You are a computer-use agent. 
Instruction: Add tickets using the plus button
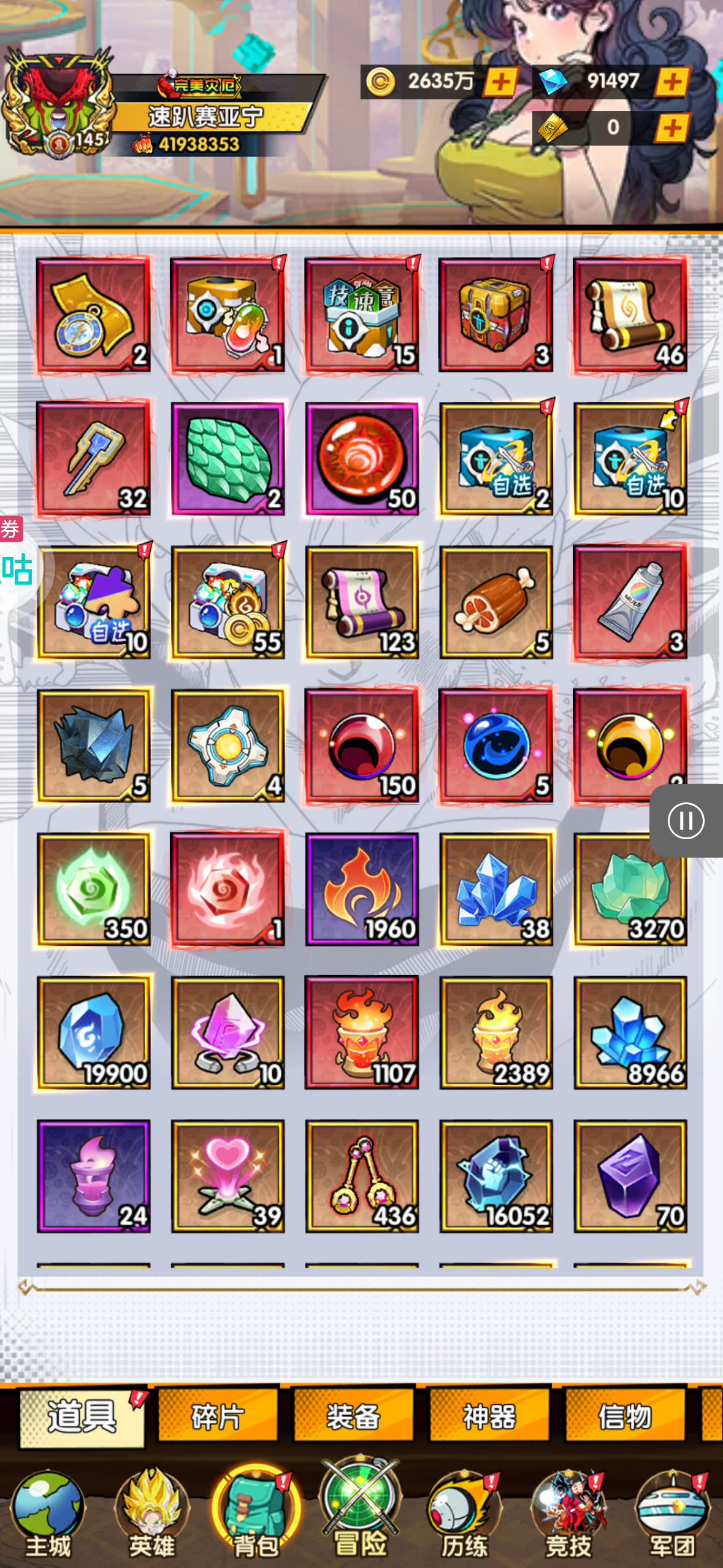tap(672, 128)
